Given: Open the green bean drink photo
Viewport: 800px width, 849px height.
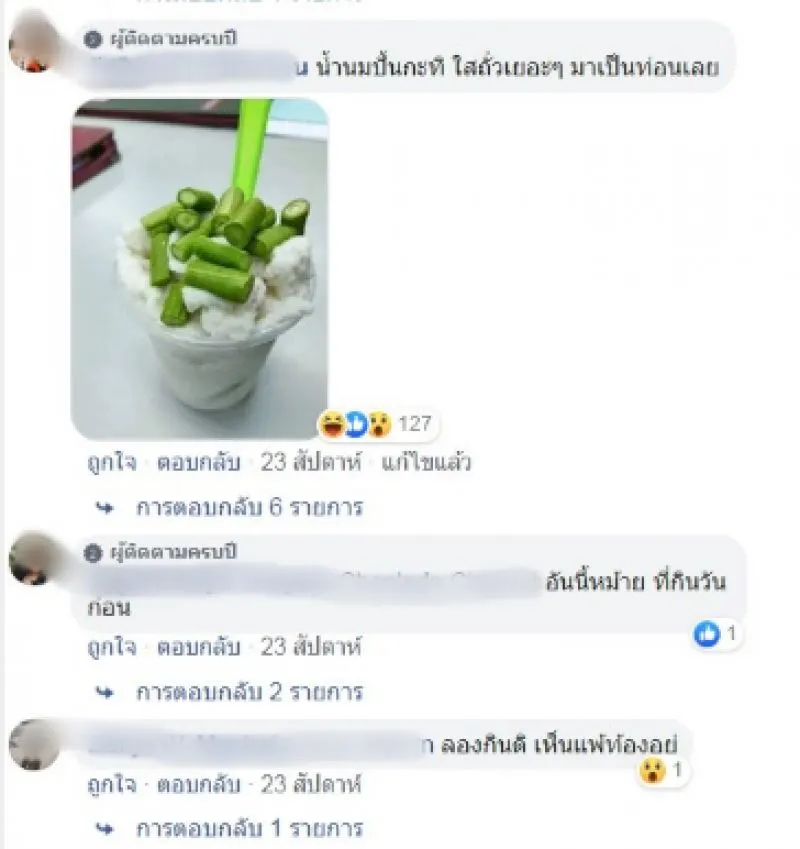Looking at the screenshot, I should [199, 268].
